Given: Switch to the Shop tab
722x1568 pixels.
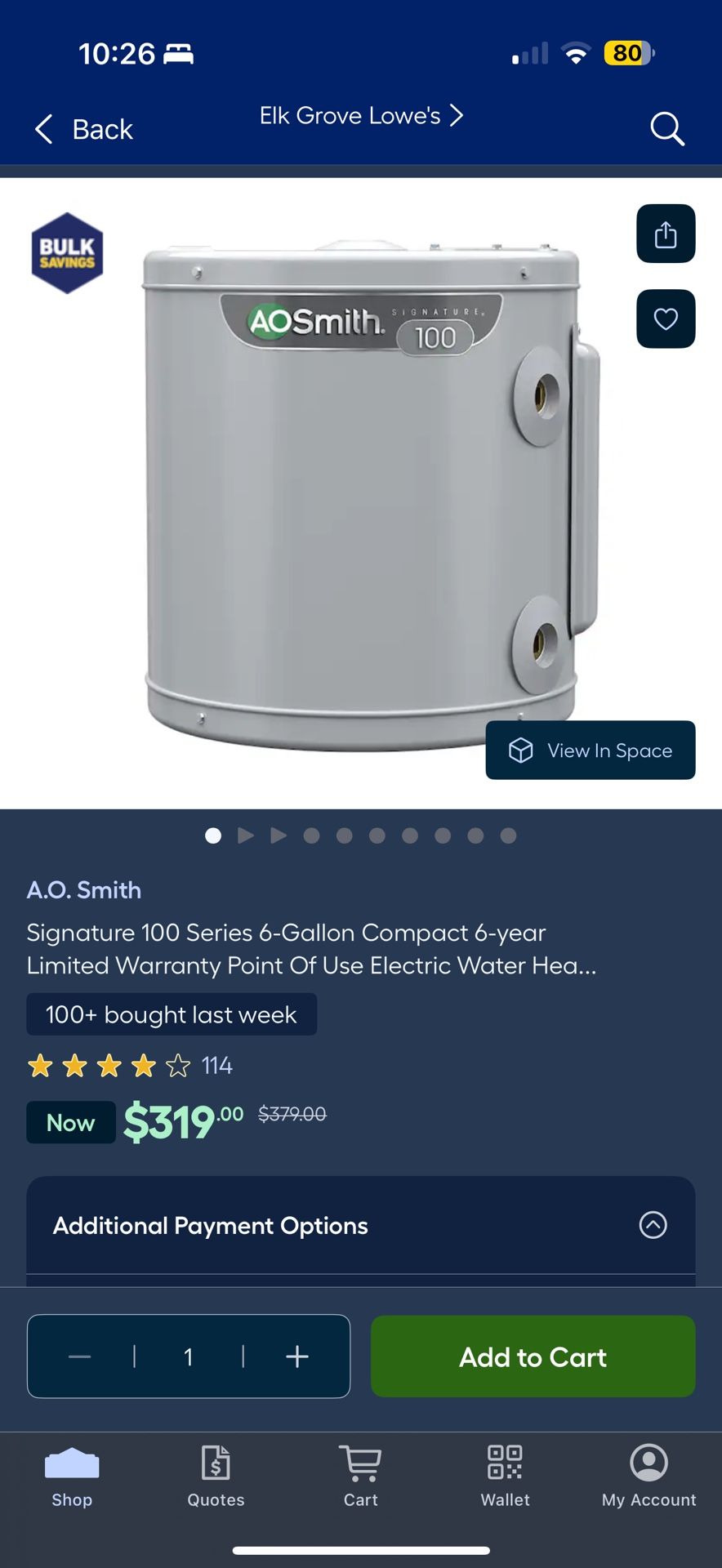Looking at the screenshot, I should tap(72, 1476).
